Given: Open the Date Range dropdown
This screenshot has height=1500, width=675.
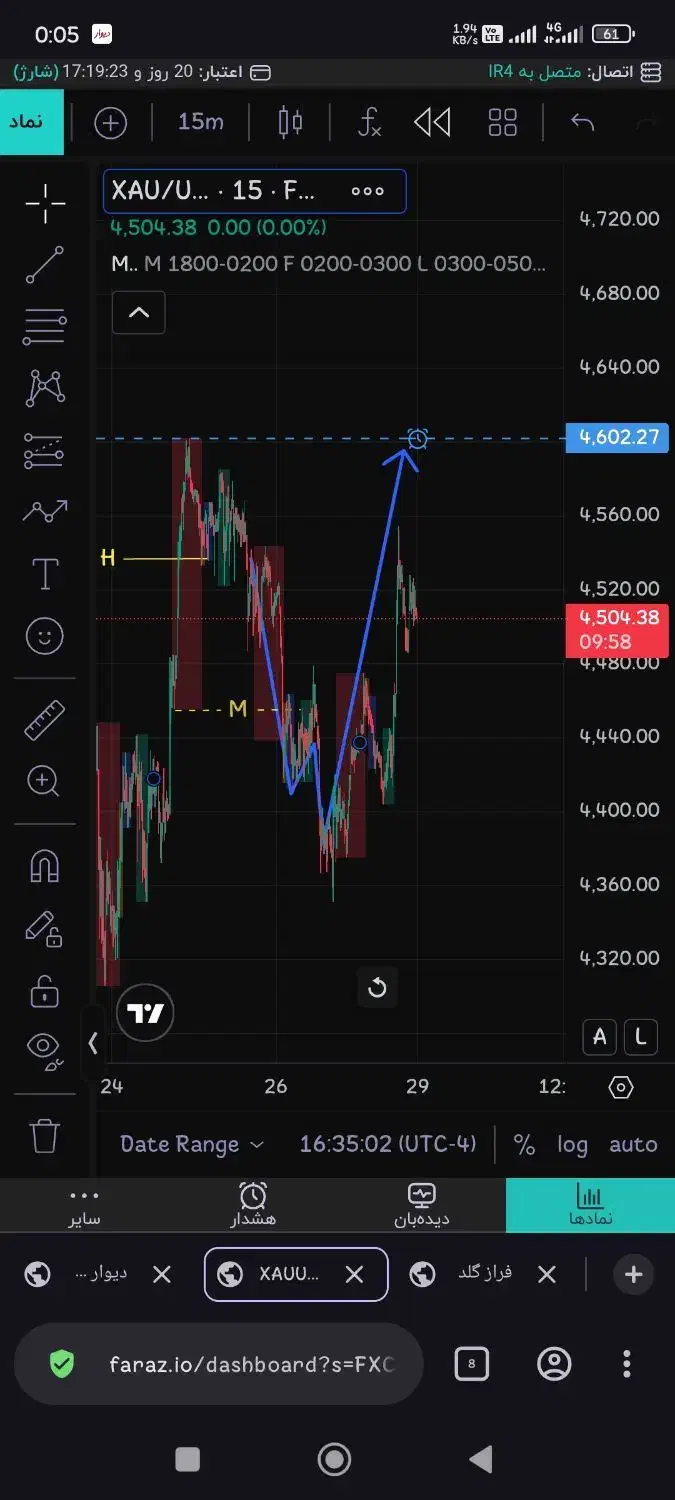Looking at the screenshot, I should click(x=192, y=1144).
